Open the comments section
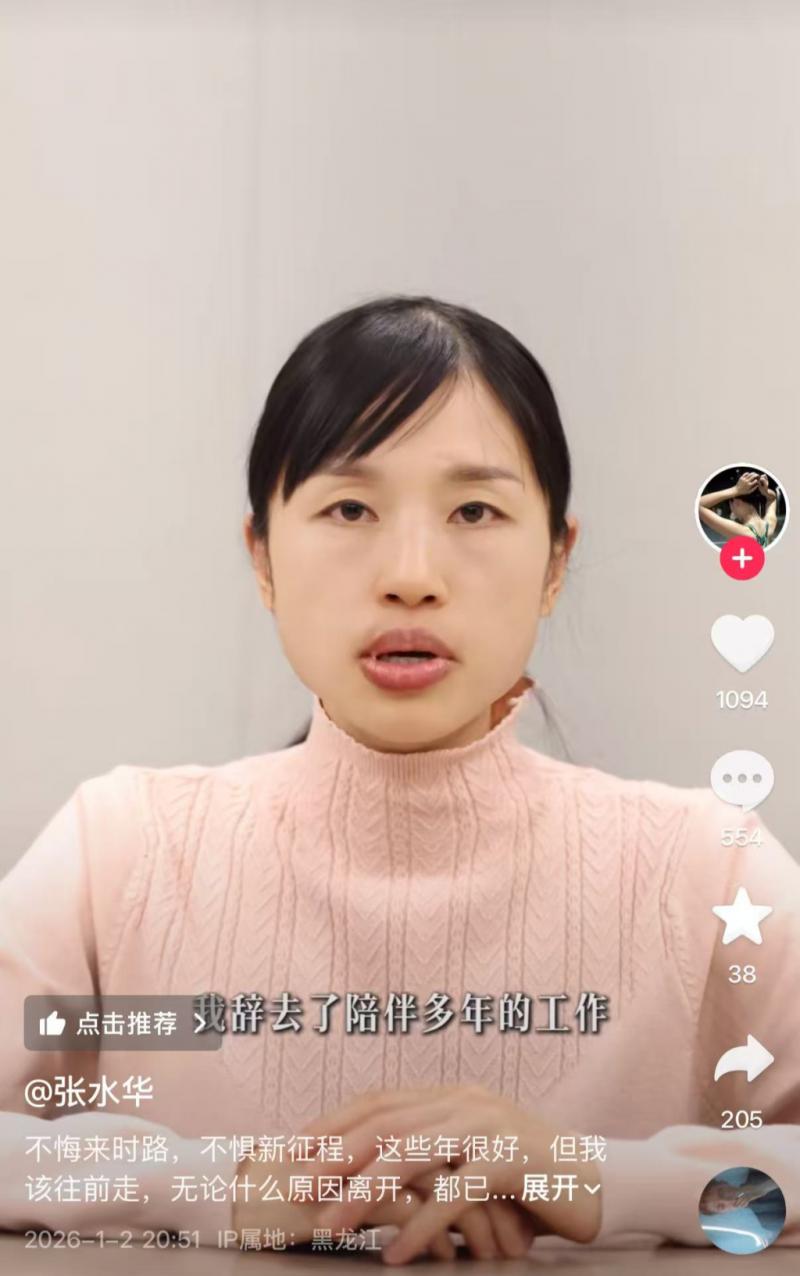 pyautogui.click(x=742, y=781)
